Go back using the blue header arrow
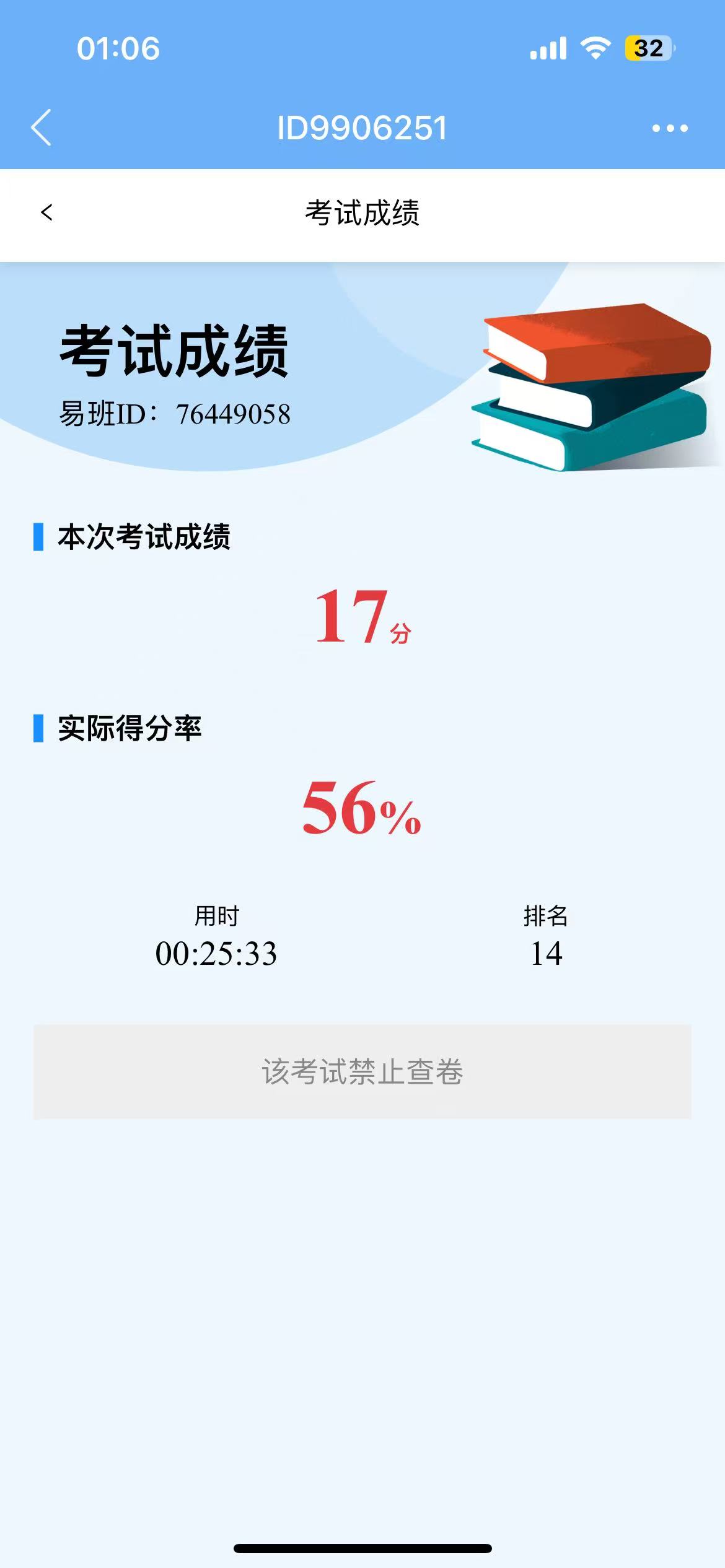The image size is (725, 1568). coord(41,128)
